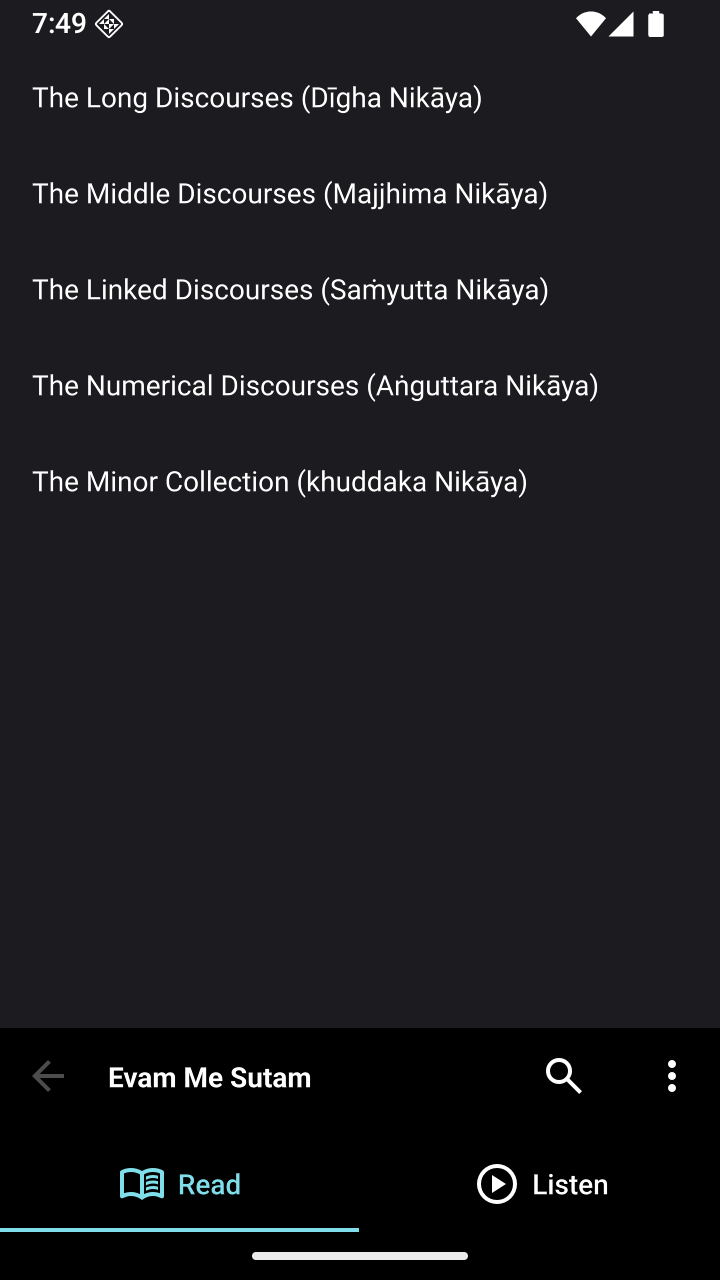Open The Long Discourses (Dīgha Nikāya)
This screenshot has height=1280, width=720.
(x=257, y=98)
